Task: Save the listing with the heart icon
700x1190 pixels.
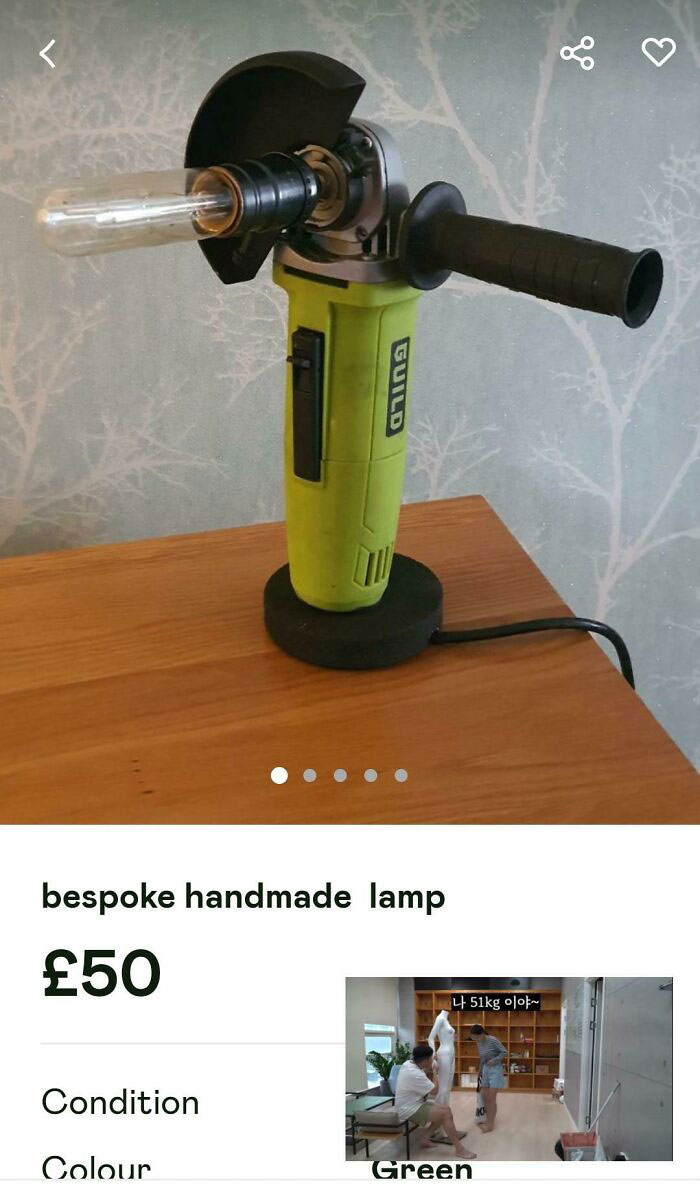Action: pyautogui.click(x=658, y=53)
